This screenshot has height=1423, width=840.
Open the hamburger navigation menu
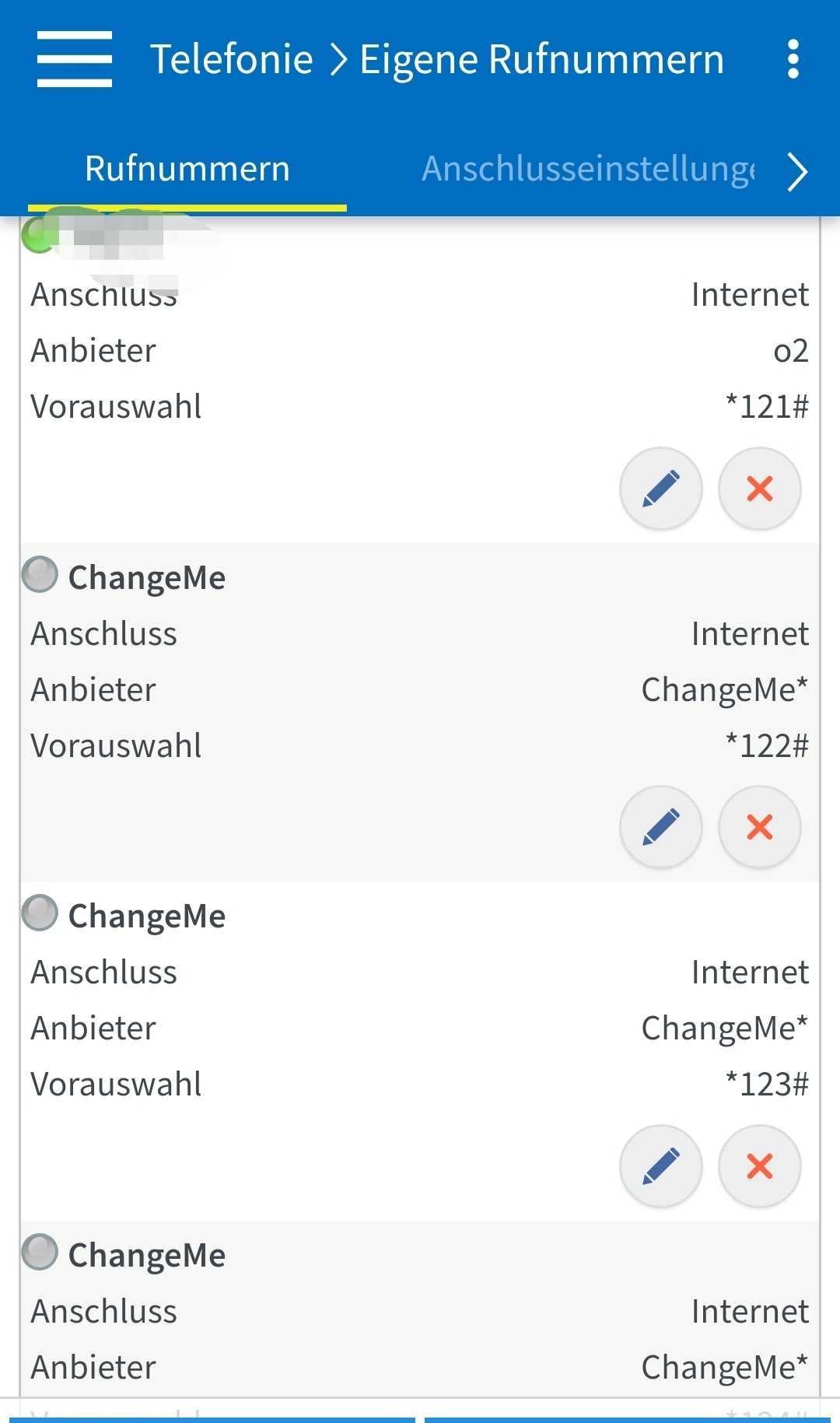pos(75,59)
